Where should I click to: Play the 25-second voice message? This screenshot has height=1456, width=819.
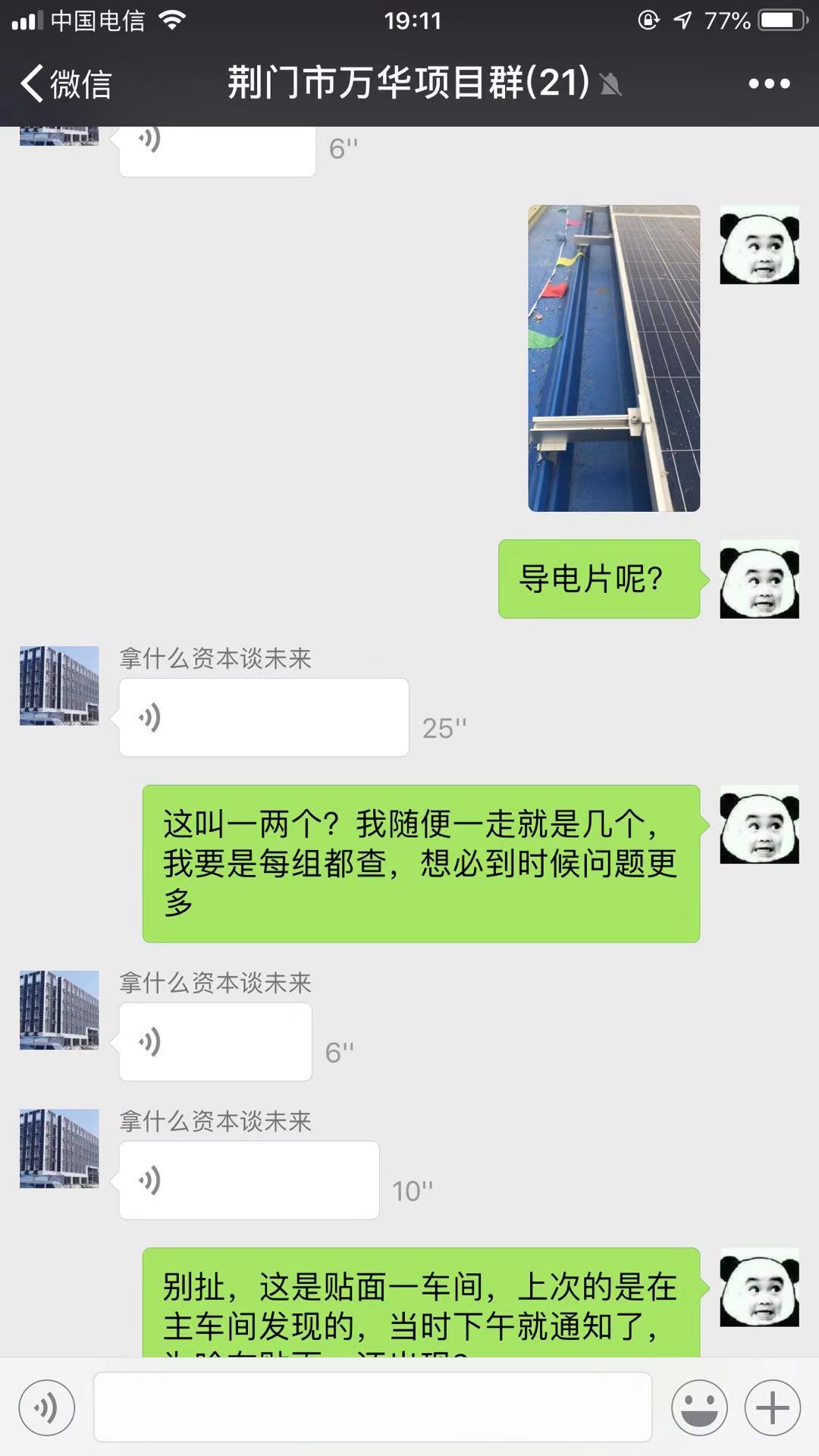[264, 717]
